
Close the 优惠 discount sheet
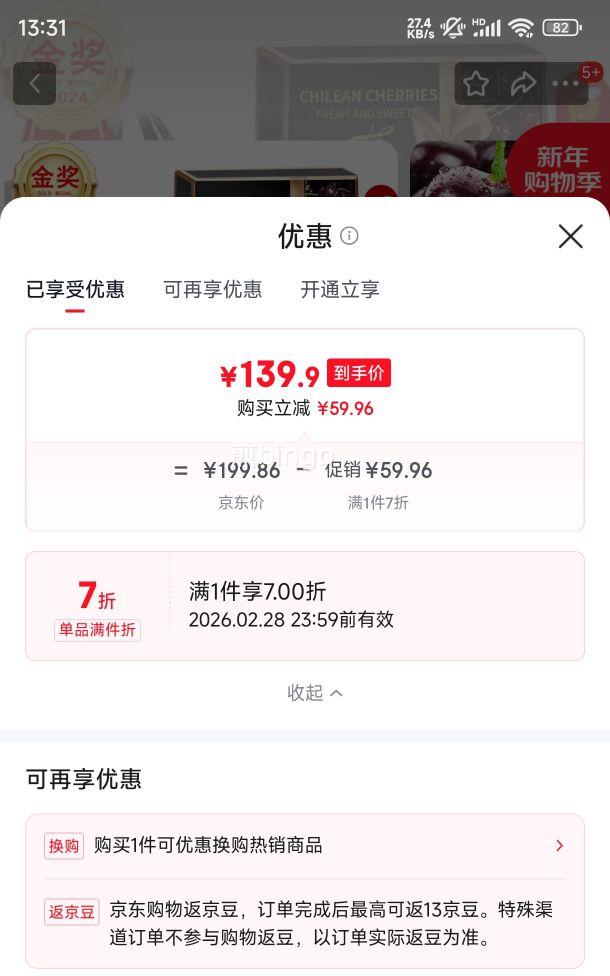(570, 237)
